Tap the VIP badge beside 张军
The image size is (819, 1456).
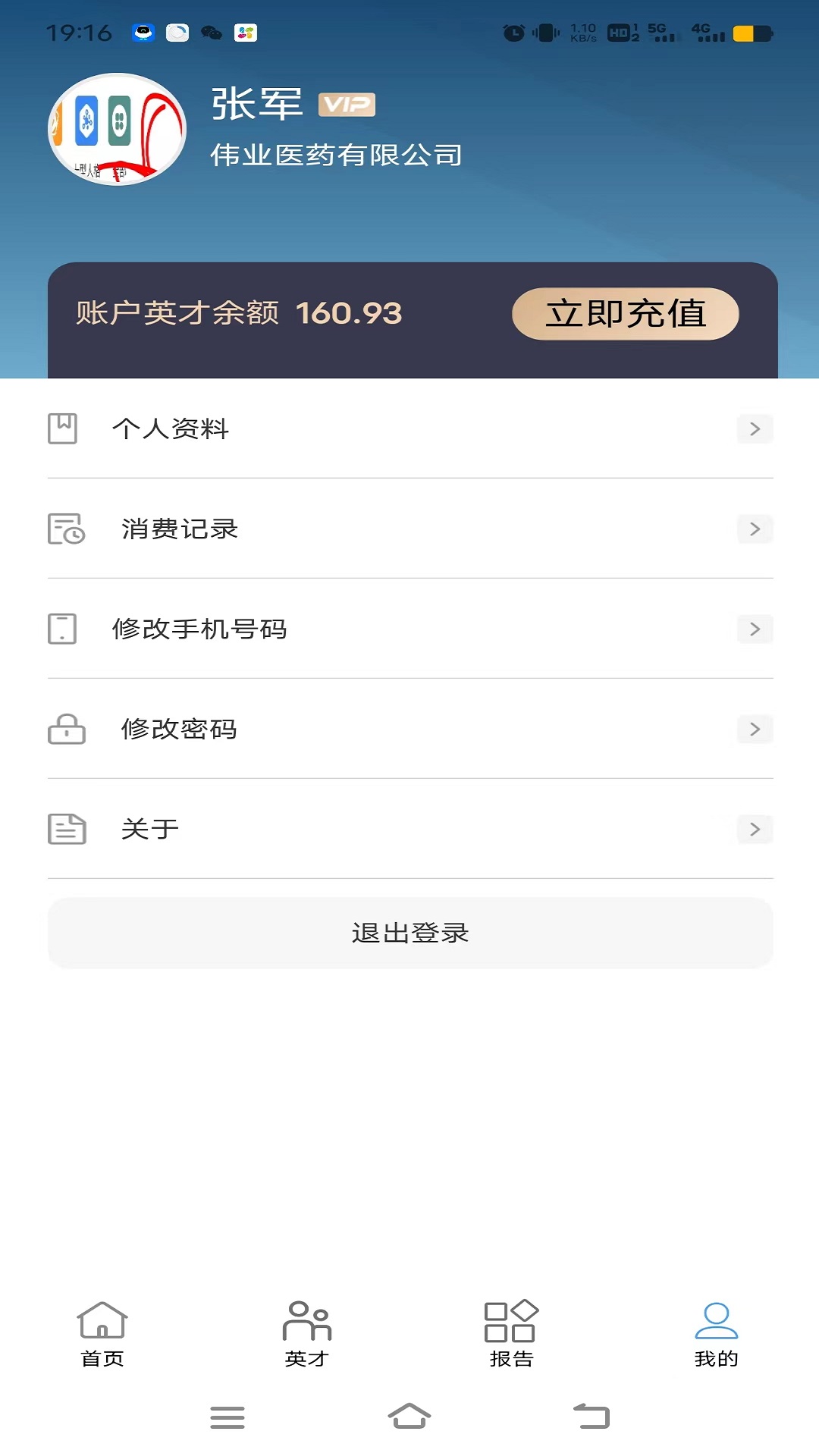[345, 104]
